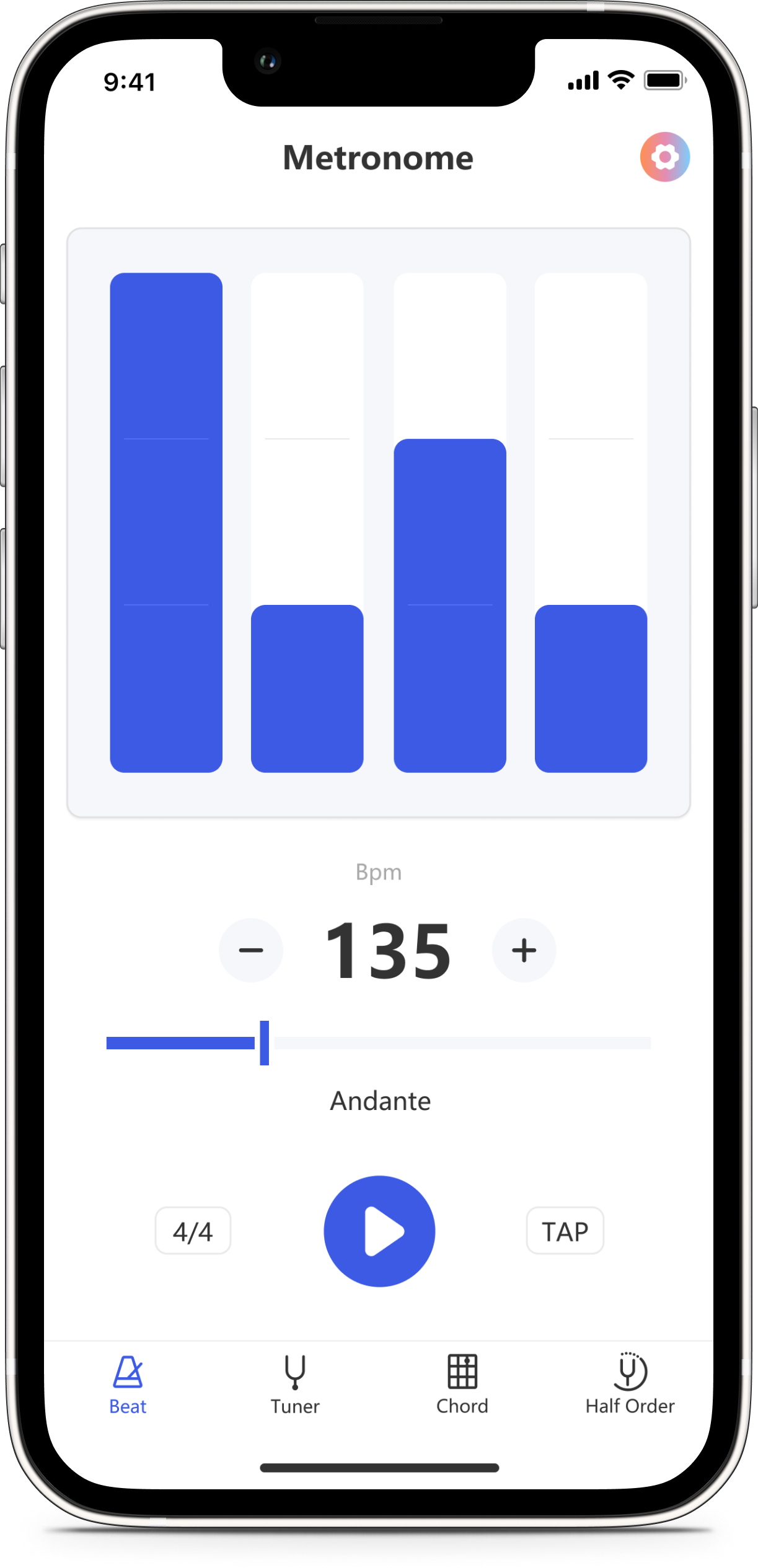The height and width of the screenshot is (1568, 758).
Task: Open the Half Order tab
Action: (630, 1385)
